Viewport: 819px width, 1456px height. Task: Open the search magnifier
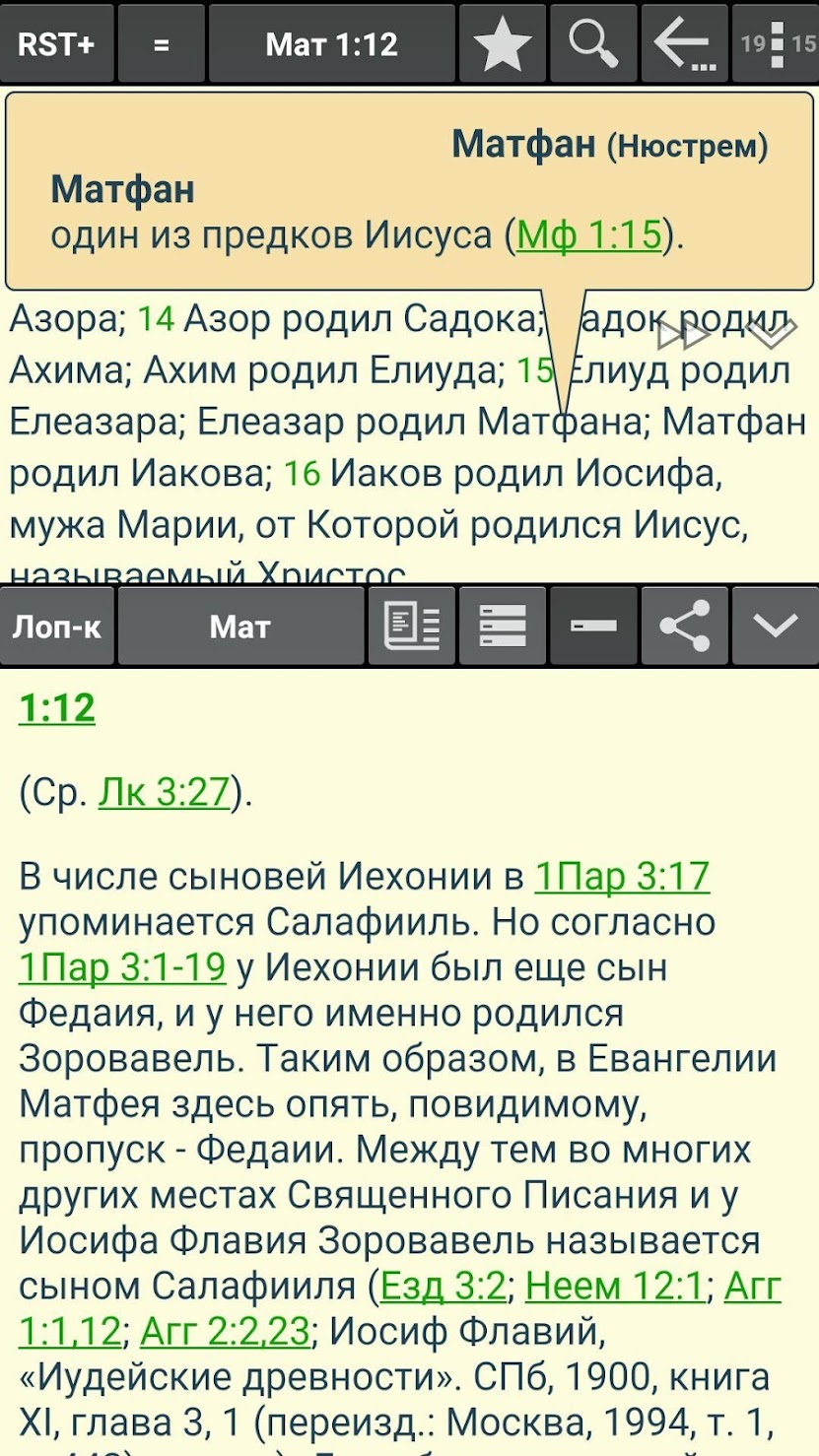(593, 43)
